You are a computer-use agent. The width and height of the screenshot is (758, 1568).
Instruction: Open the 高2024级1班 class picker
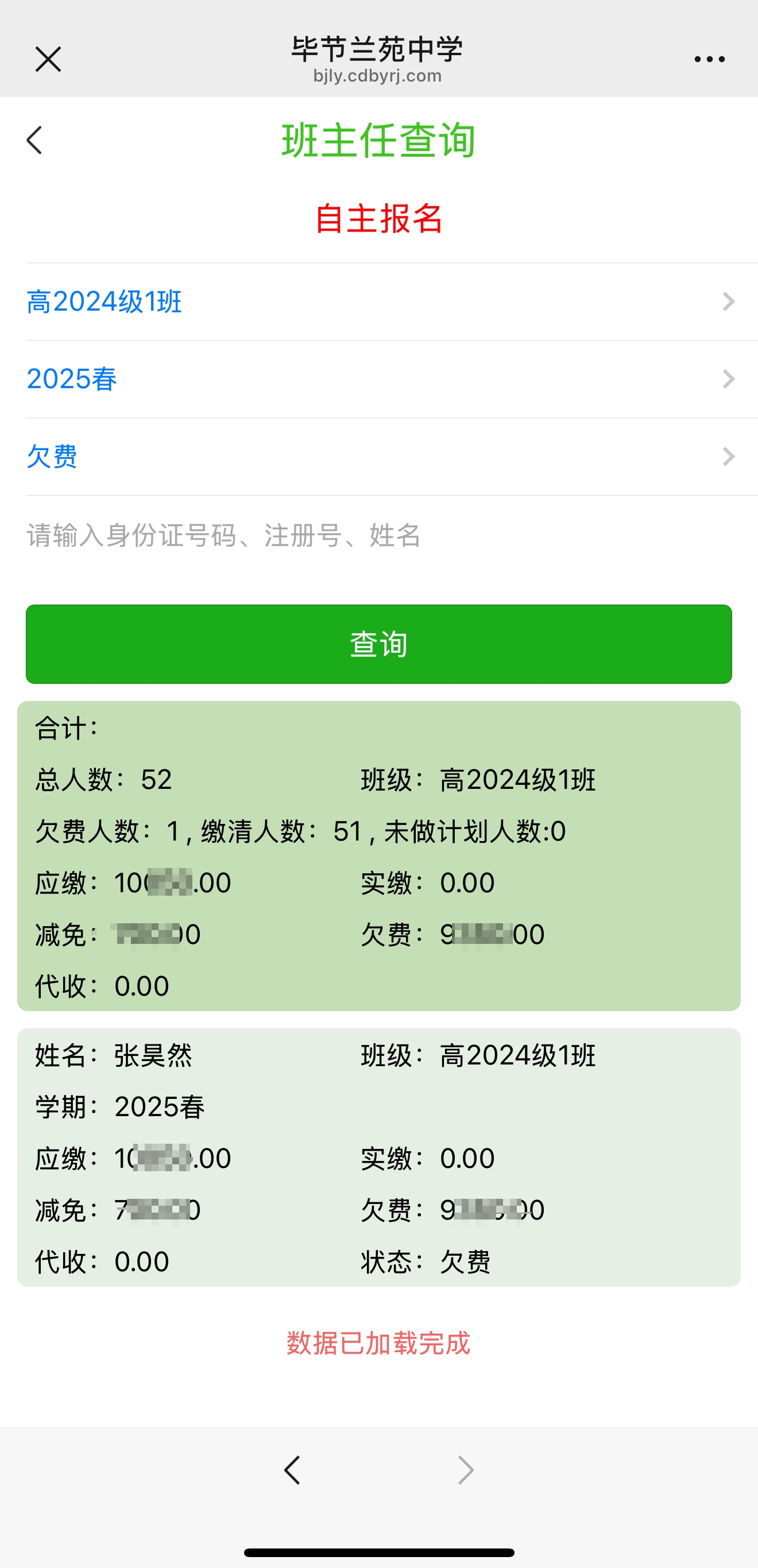click(378, 302)
